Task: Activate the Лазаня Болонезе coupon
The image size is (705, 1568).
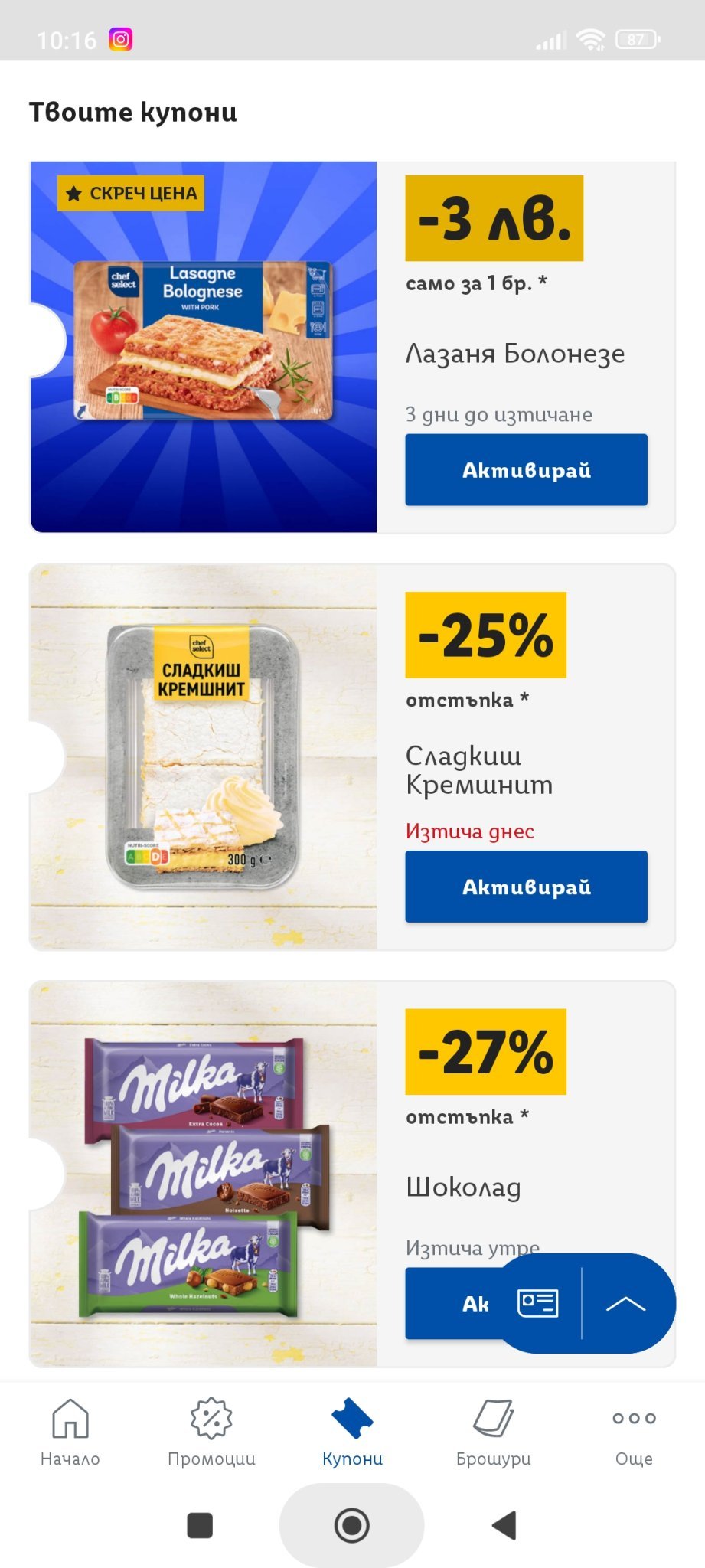Action: pyautogui.click(x=526, y=469)
